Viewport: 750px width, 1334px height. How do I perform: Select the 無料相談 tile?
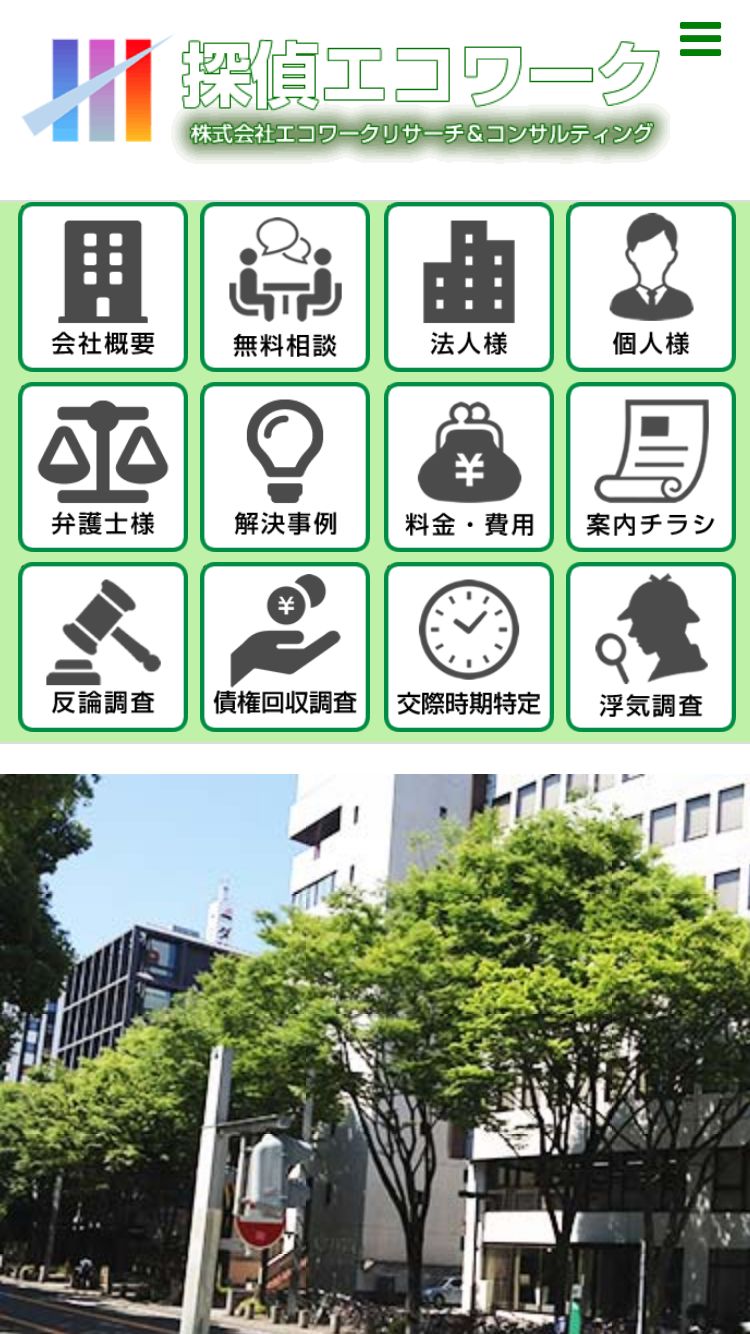(285, 287)
